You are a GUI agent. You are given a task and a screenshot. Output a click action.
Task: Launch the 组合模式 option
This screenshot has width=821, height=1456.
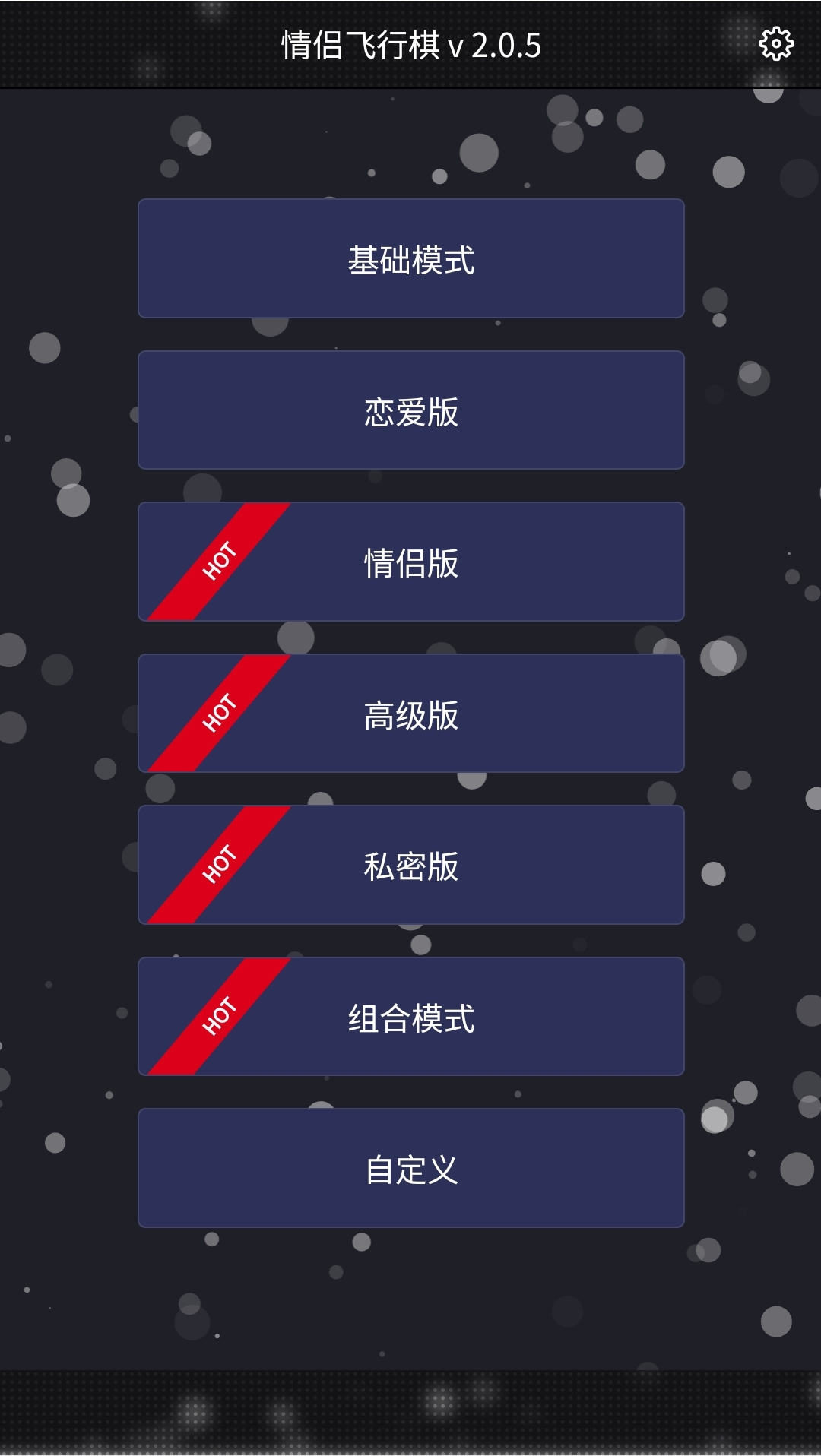tap(411, 1017)
